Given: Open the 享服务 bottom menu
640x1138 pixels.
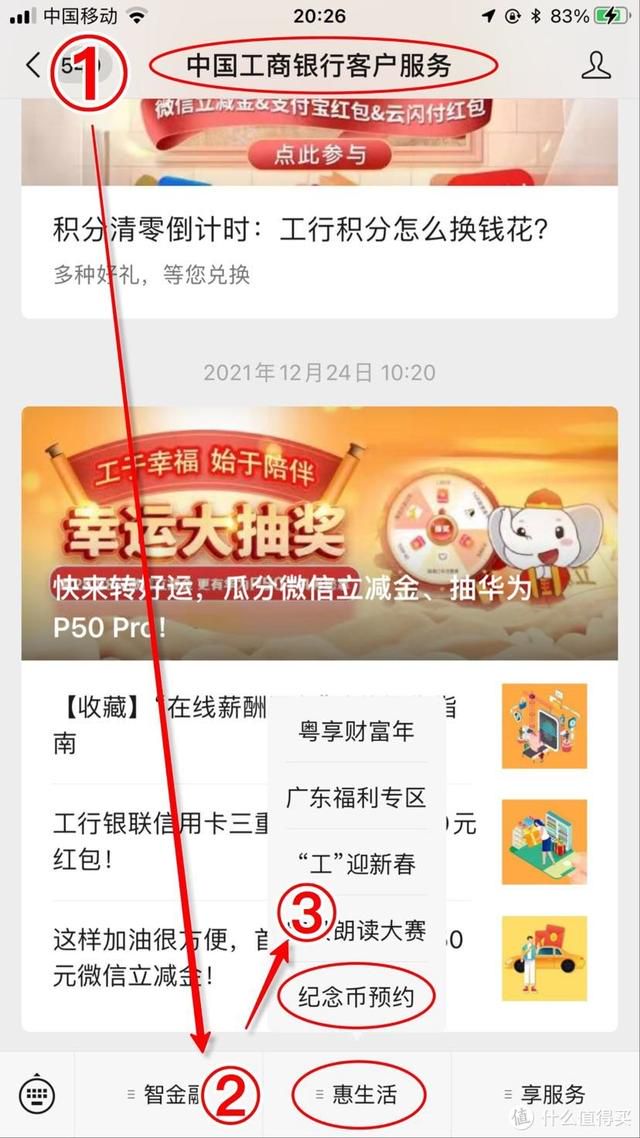Looking at the screenshot, I should (545, 1094).
